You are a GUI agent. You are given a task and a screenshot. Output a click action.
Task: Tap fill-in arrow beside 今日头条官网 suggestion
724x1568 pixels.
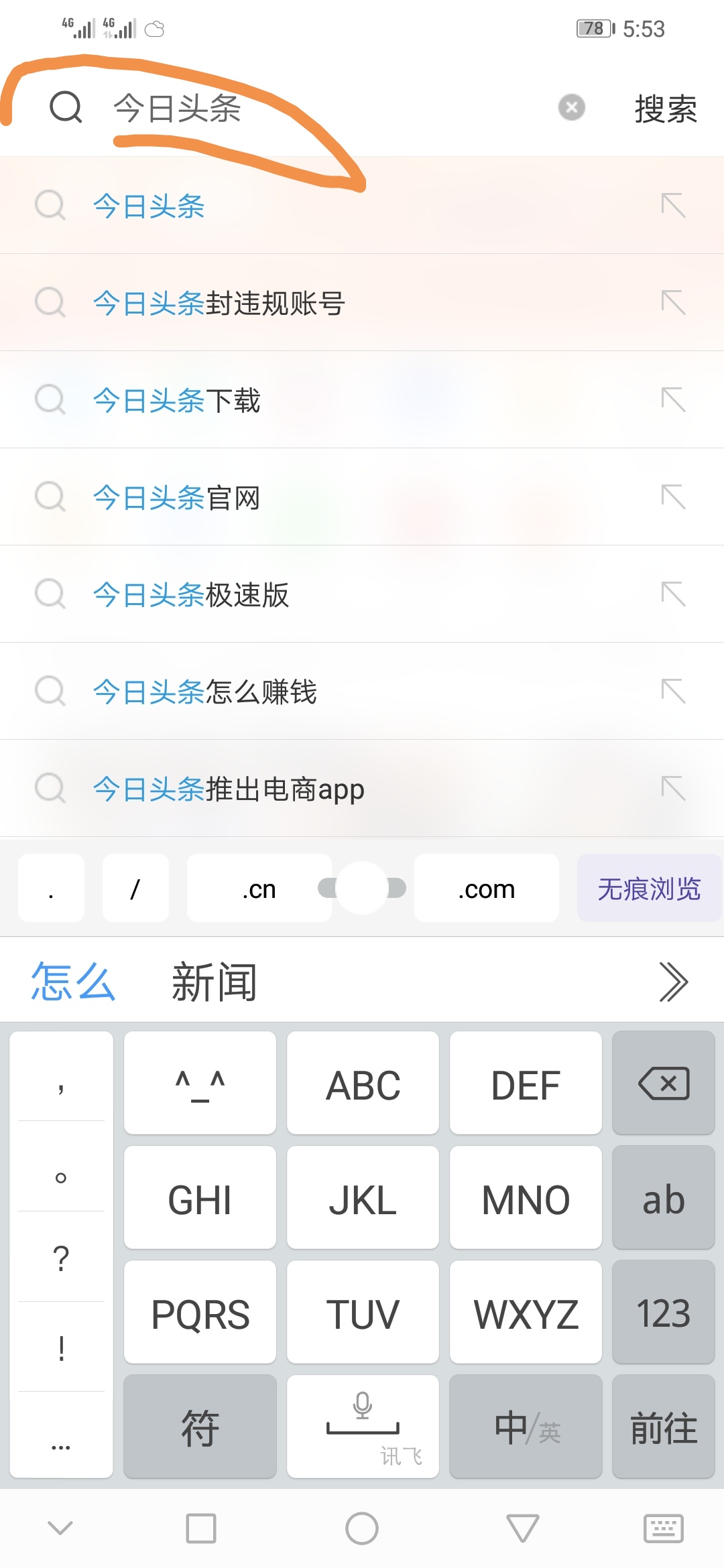click(674, 497)
